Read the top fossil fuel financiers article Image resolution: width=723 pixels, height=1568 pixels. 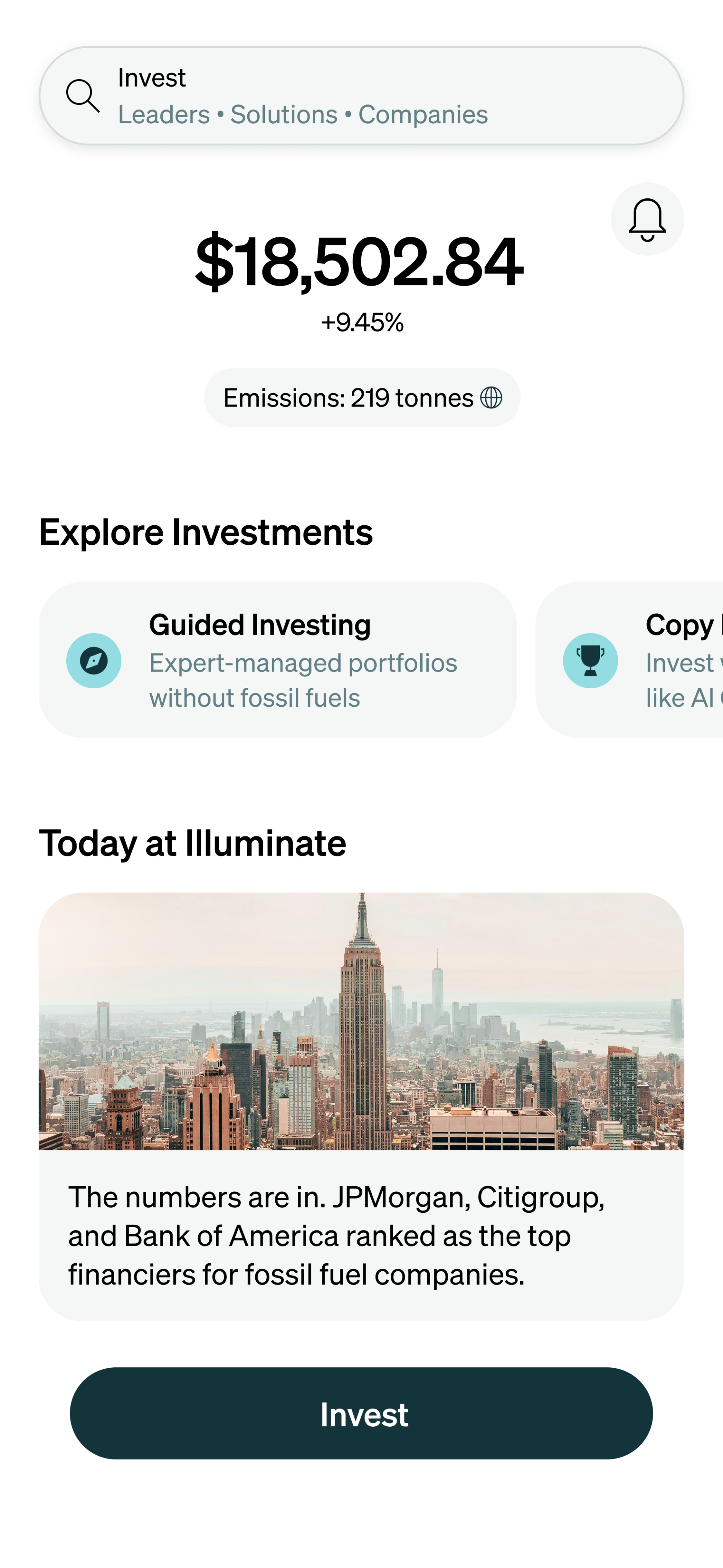pyautogui.click(x=361, y=1107)
